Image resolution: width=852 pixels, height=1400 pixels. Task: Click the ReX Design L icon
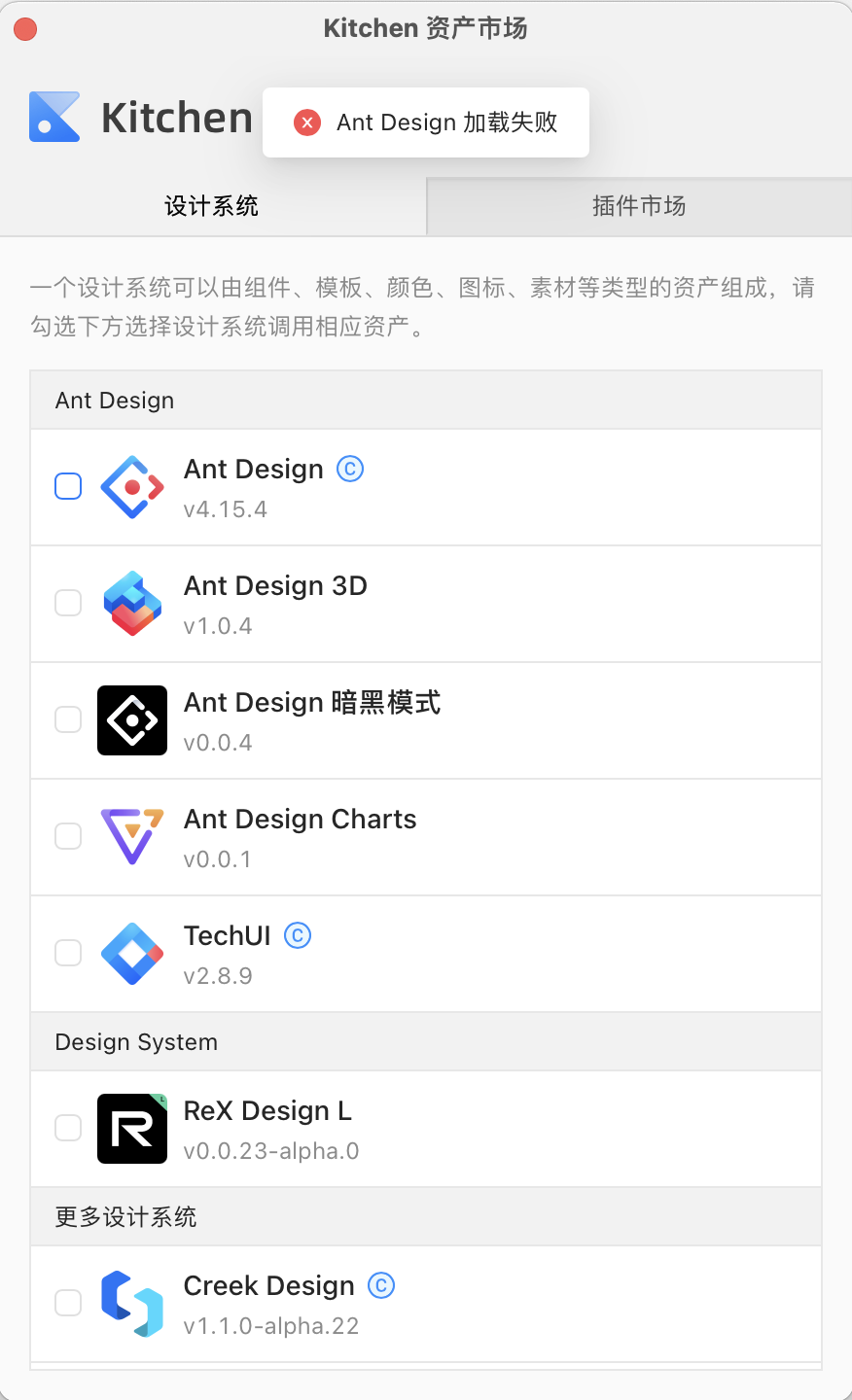coord(132,1129)
